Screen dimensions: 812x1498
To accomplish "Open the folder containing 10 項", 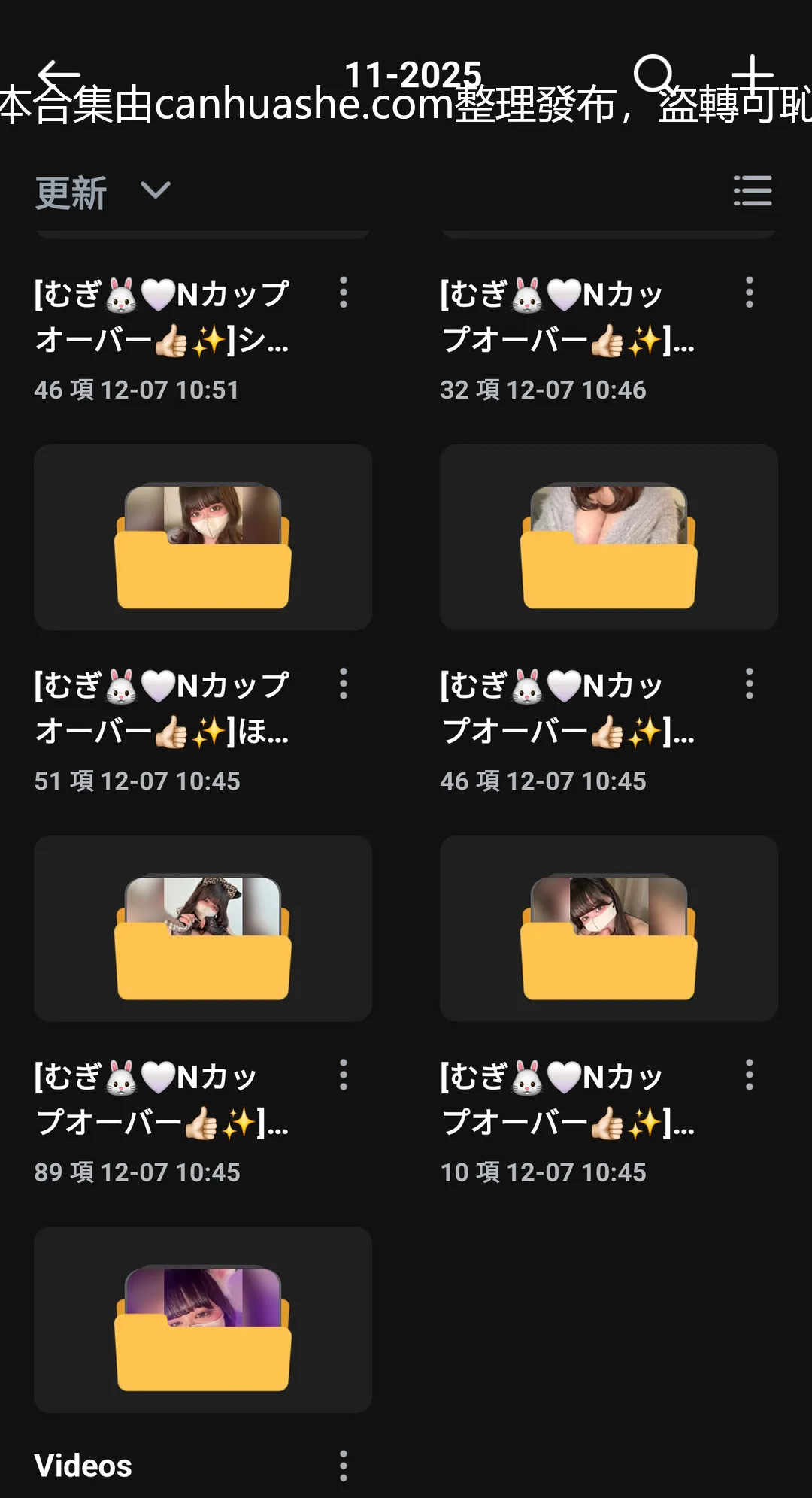I will click(608, 928).
